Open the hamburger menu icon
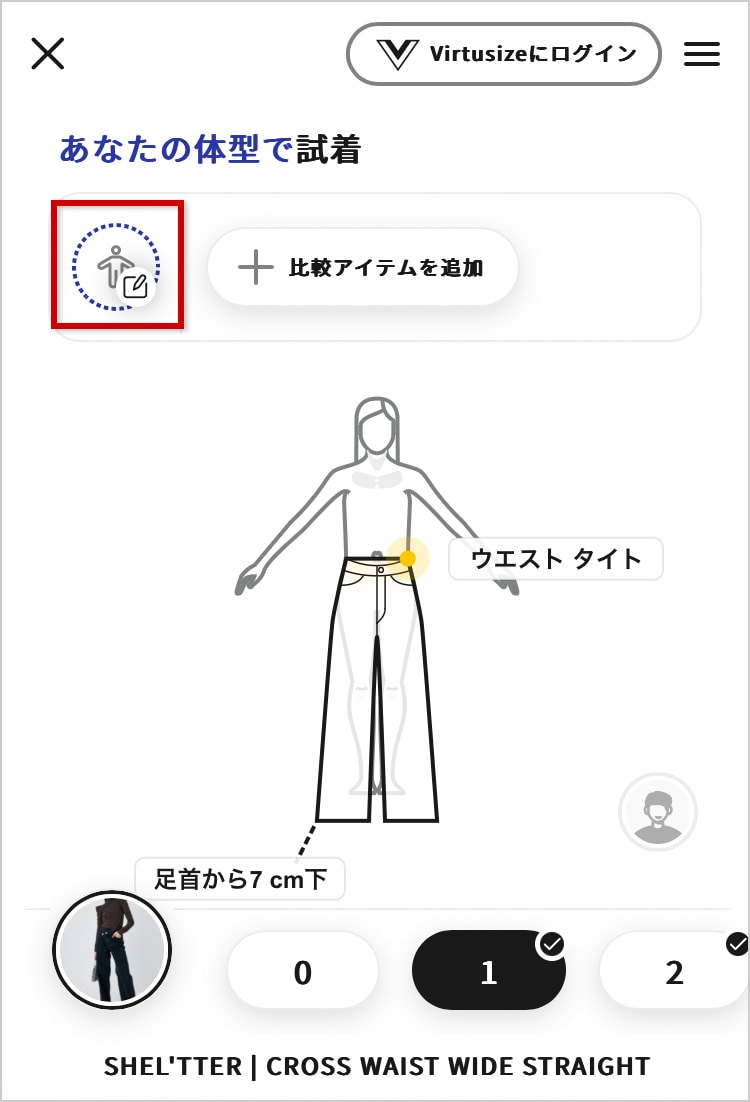 (x=702, y=55)
